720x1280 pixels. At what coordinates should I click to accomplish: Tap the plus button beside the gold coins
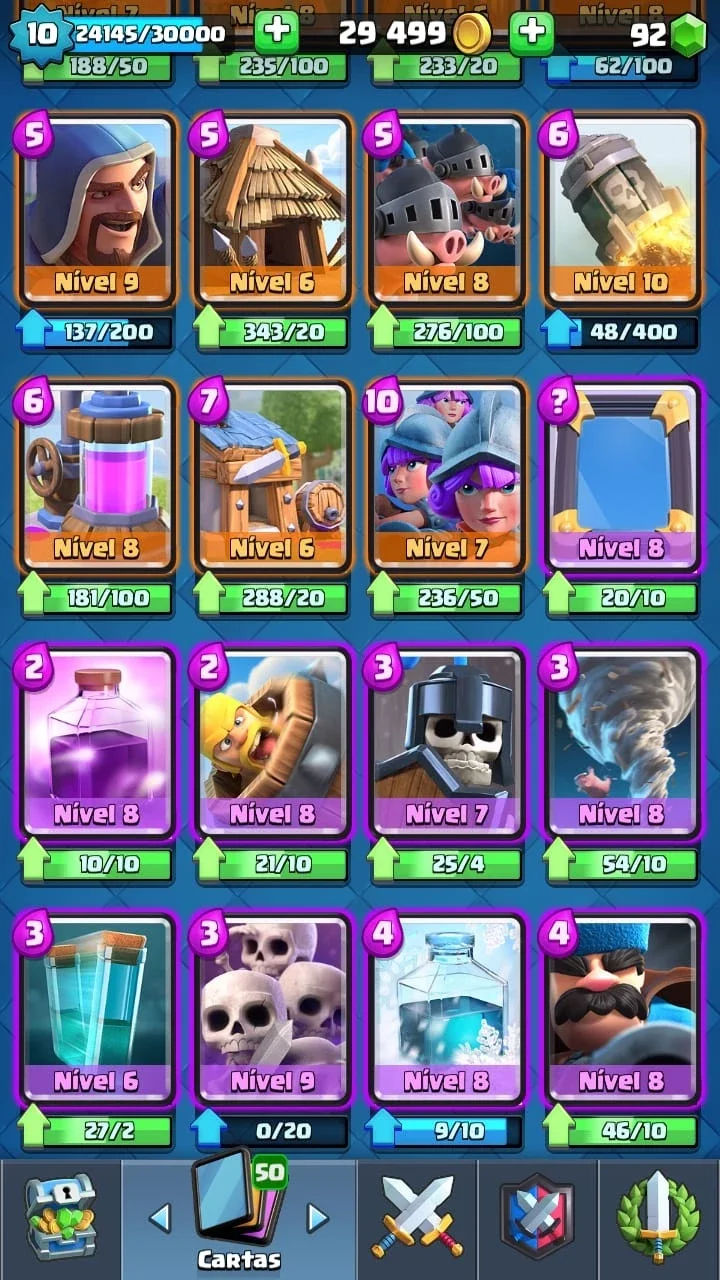coord(532,34)
